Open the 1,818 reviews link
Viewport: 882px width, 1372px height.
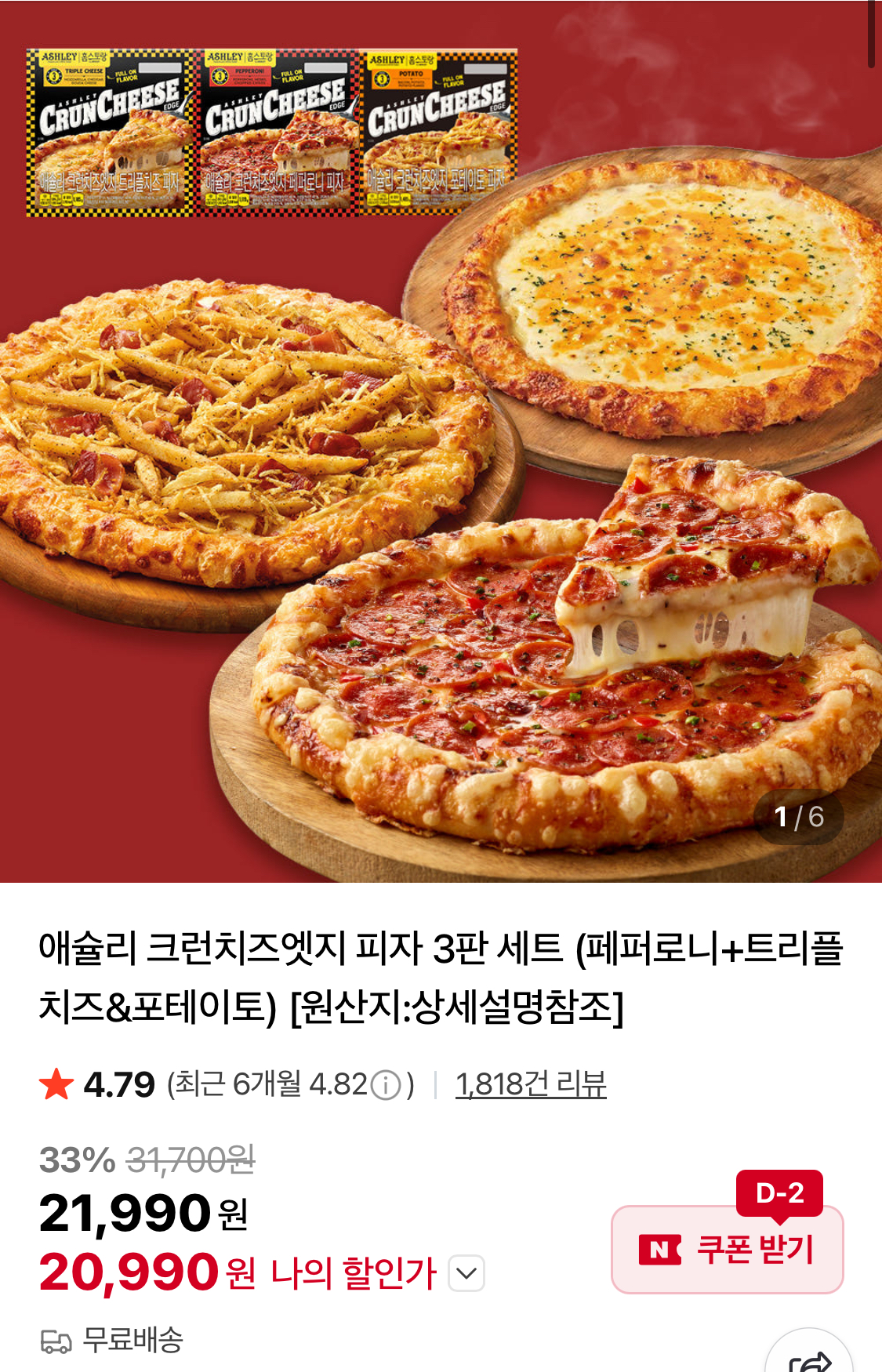click(531, 1084)
